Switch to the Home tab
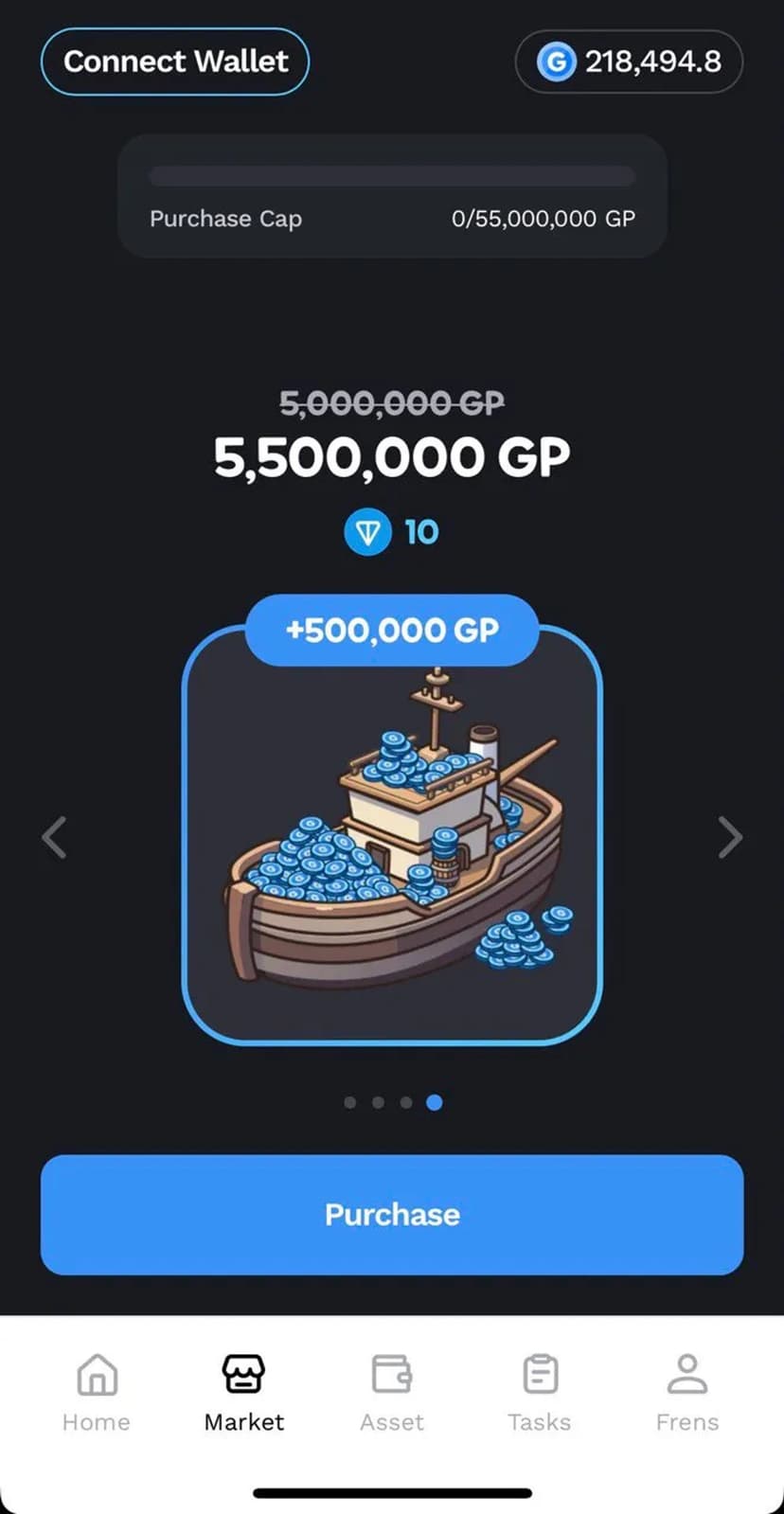The height and width of the screenshot is (1514, 784). [97, 1392]
